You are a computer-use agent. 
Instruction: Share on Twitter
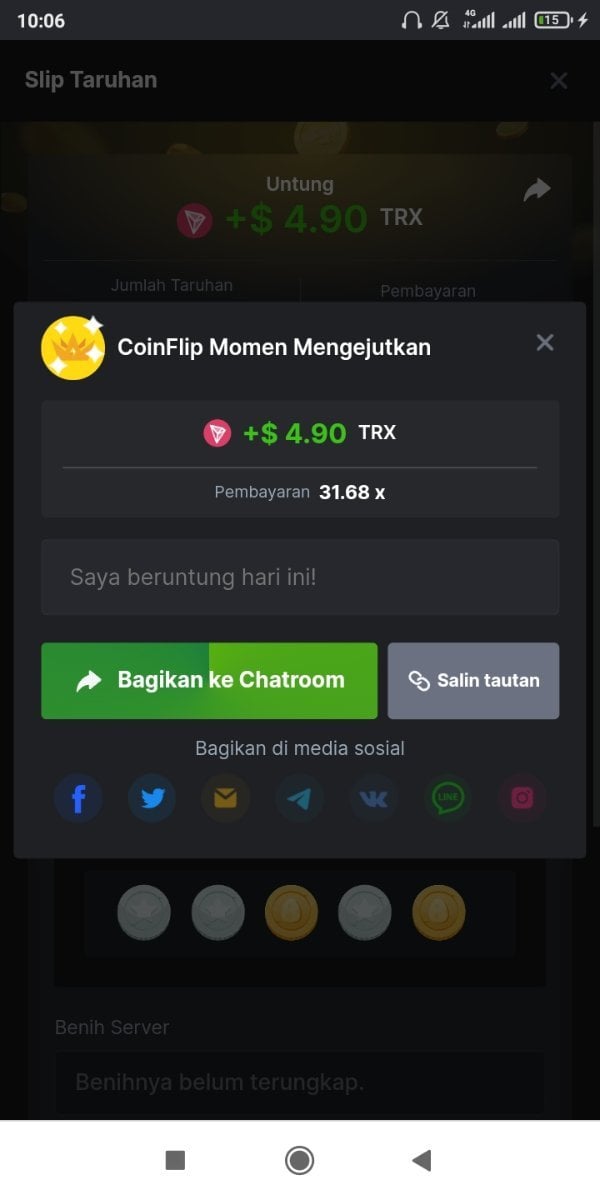click(152, 798)
